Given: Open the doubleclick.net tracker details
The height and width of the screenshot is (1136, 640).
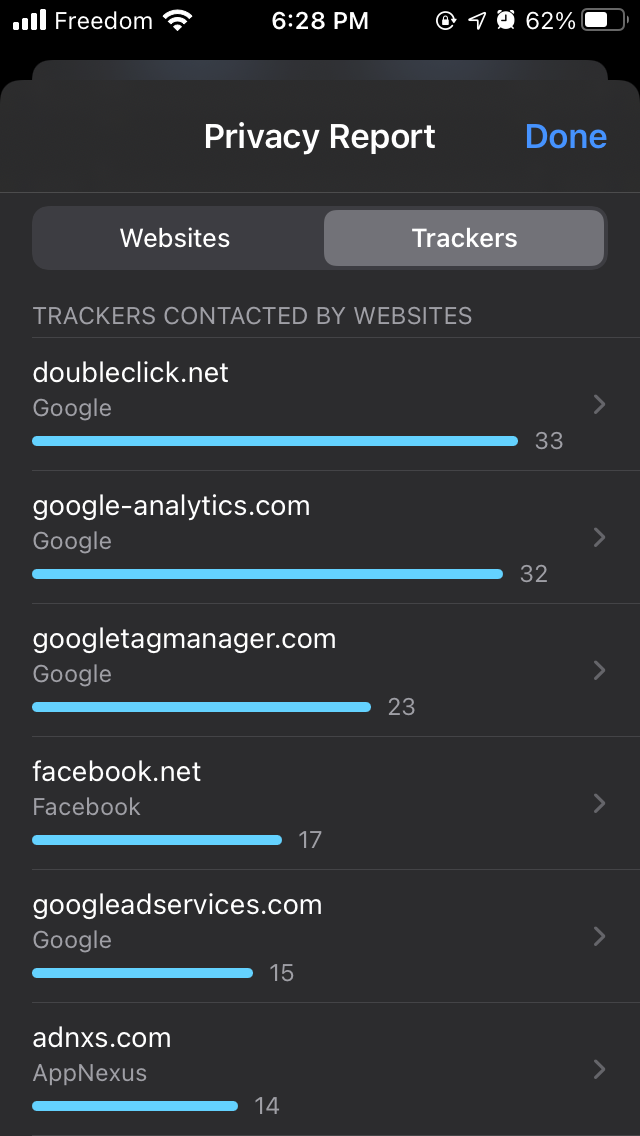Looking at the screenshot, I should tap(320, 404).
